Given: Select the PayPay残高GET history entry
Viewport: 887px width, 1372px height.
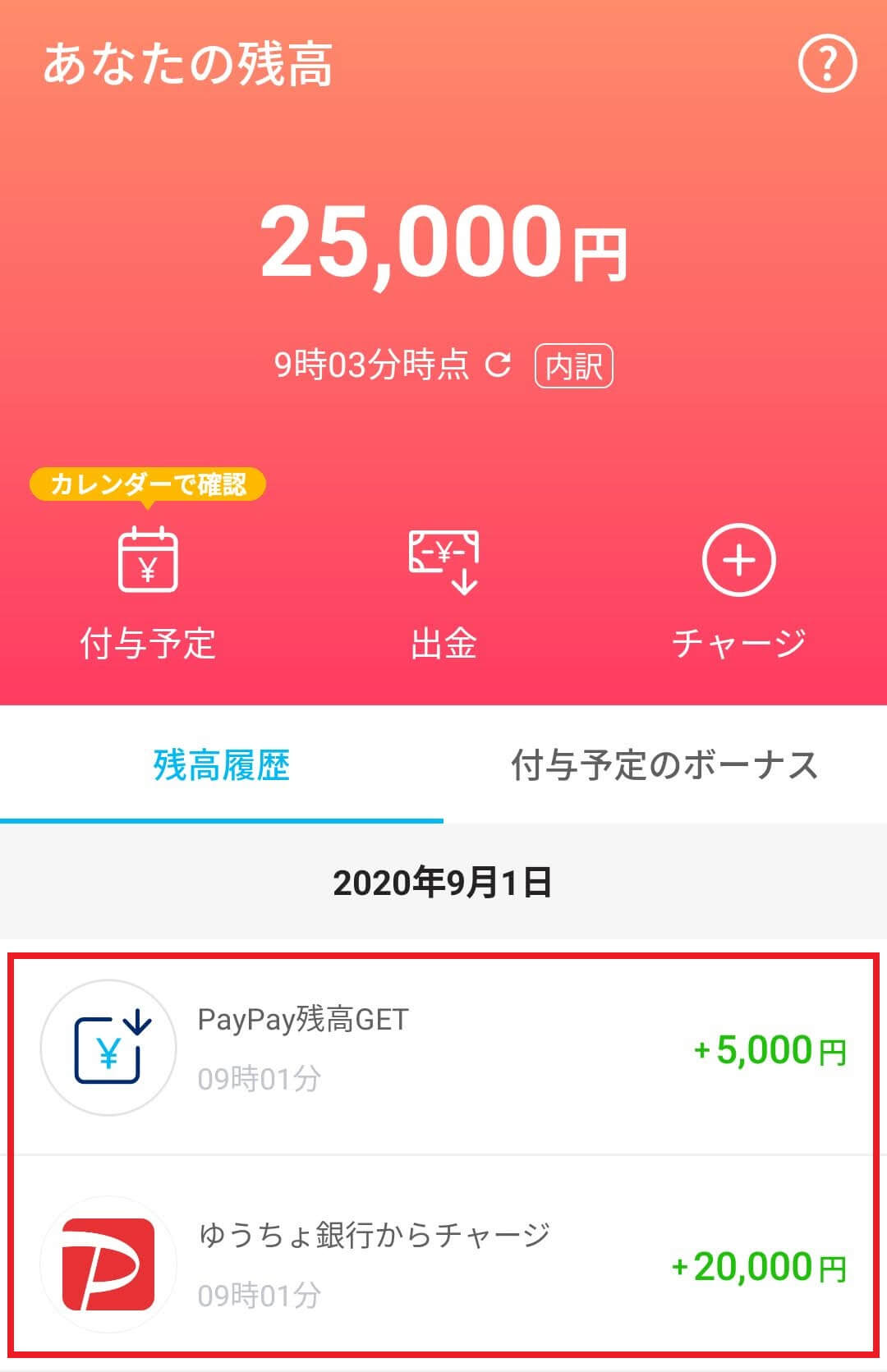Looking at the screenshot, I should pos(443,1047).
